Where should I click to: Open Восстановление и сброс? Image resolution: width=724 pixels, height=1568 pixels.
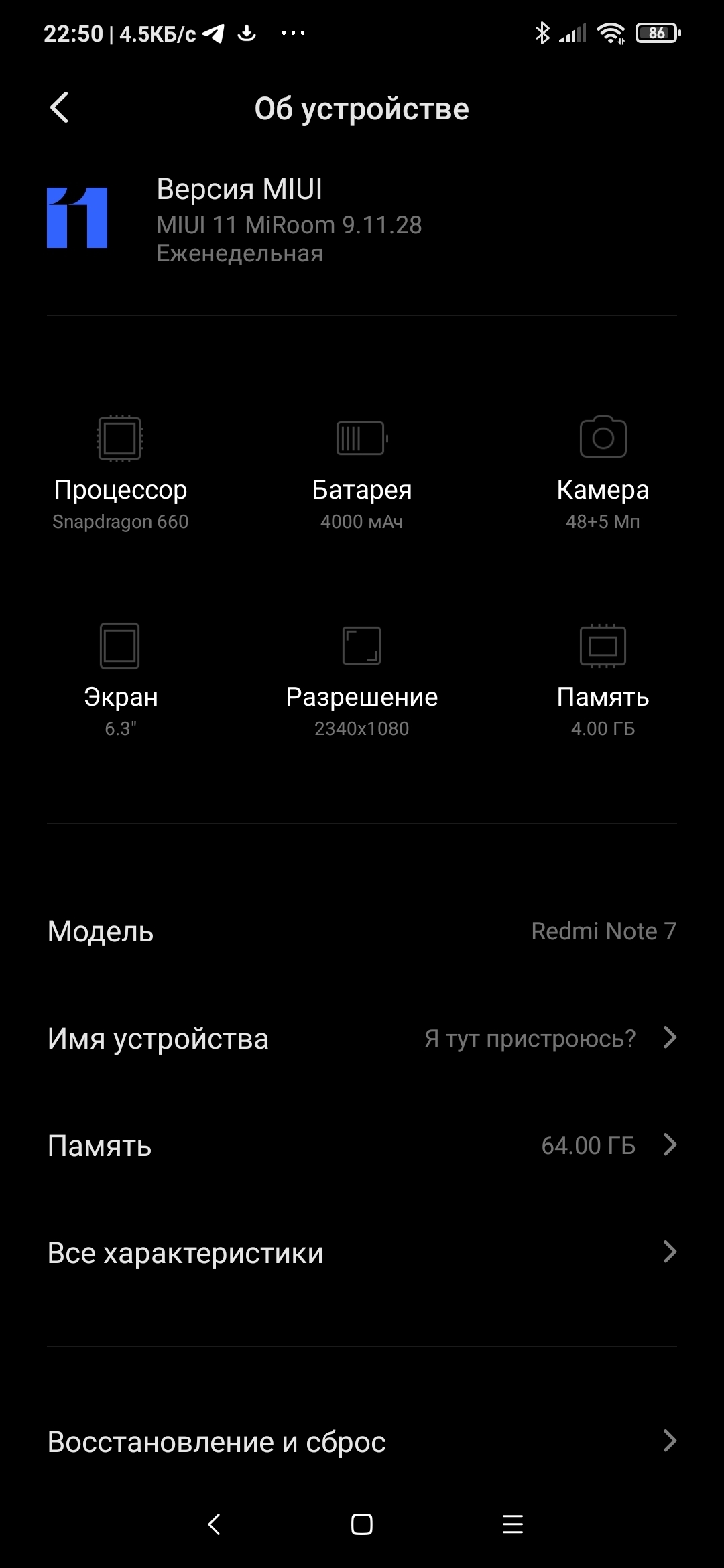tap(362, 1442)
